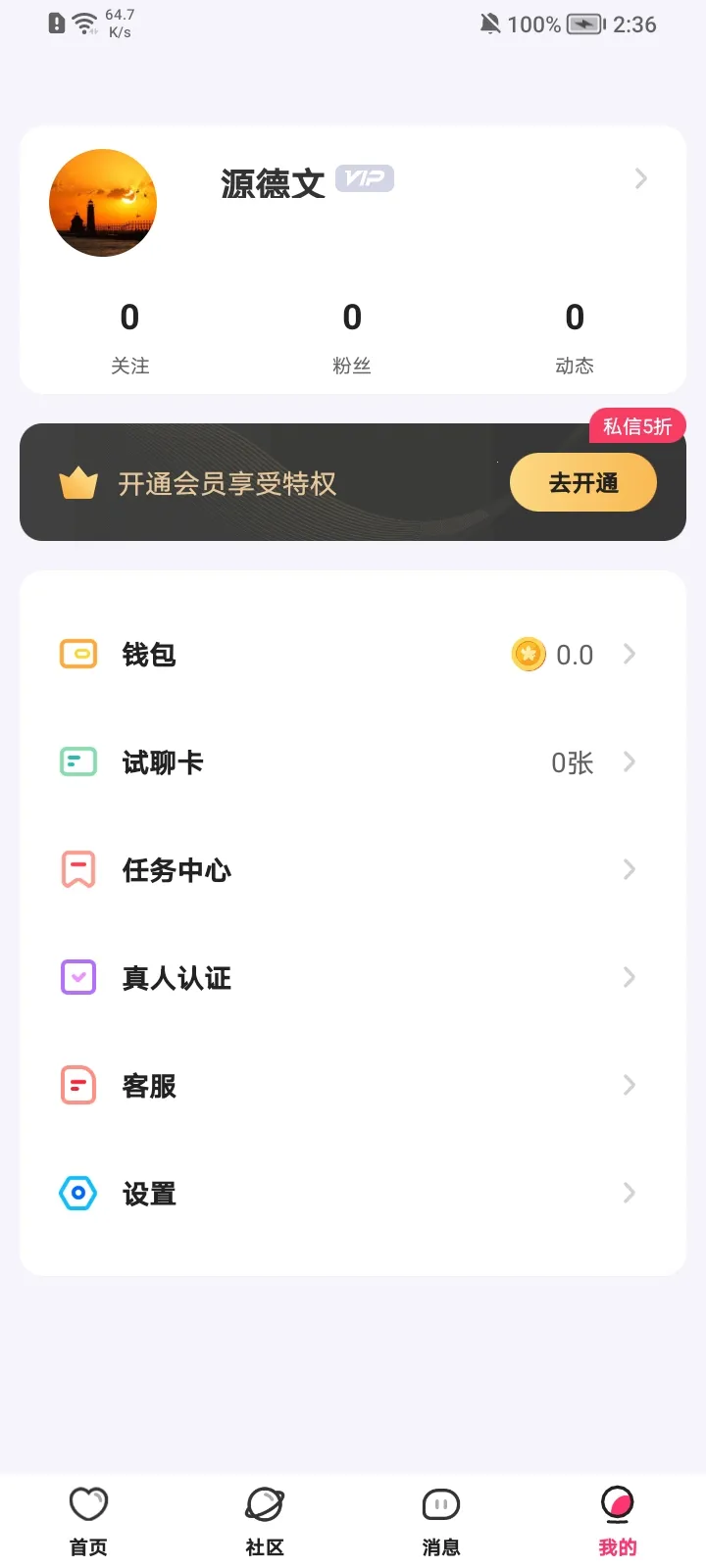Tap the VIP badge next to 源德文
Viewport: 706px width, 1568px height.
(x=365, y=178)
